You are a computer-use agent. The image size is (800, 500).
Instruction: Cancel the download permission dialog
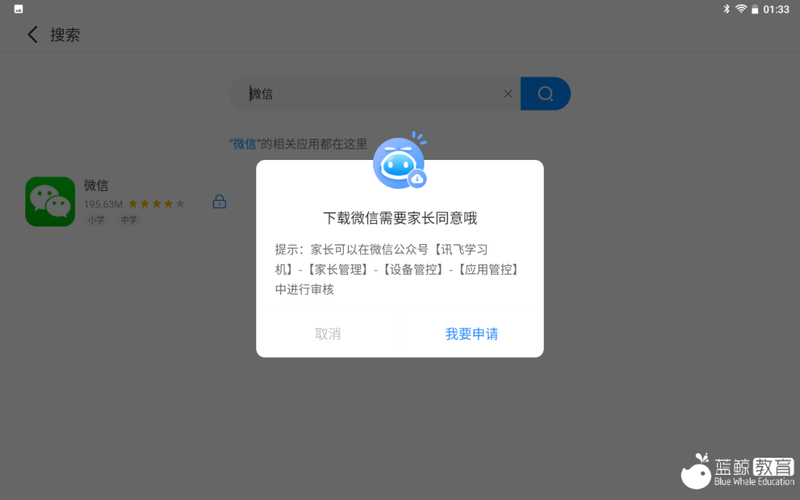[x=328, y=334]
